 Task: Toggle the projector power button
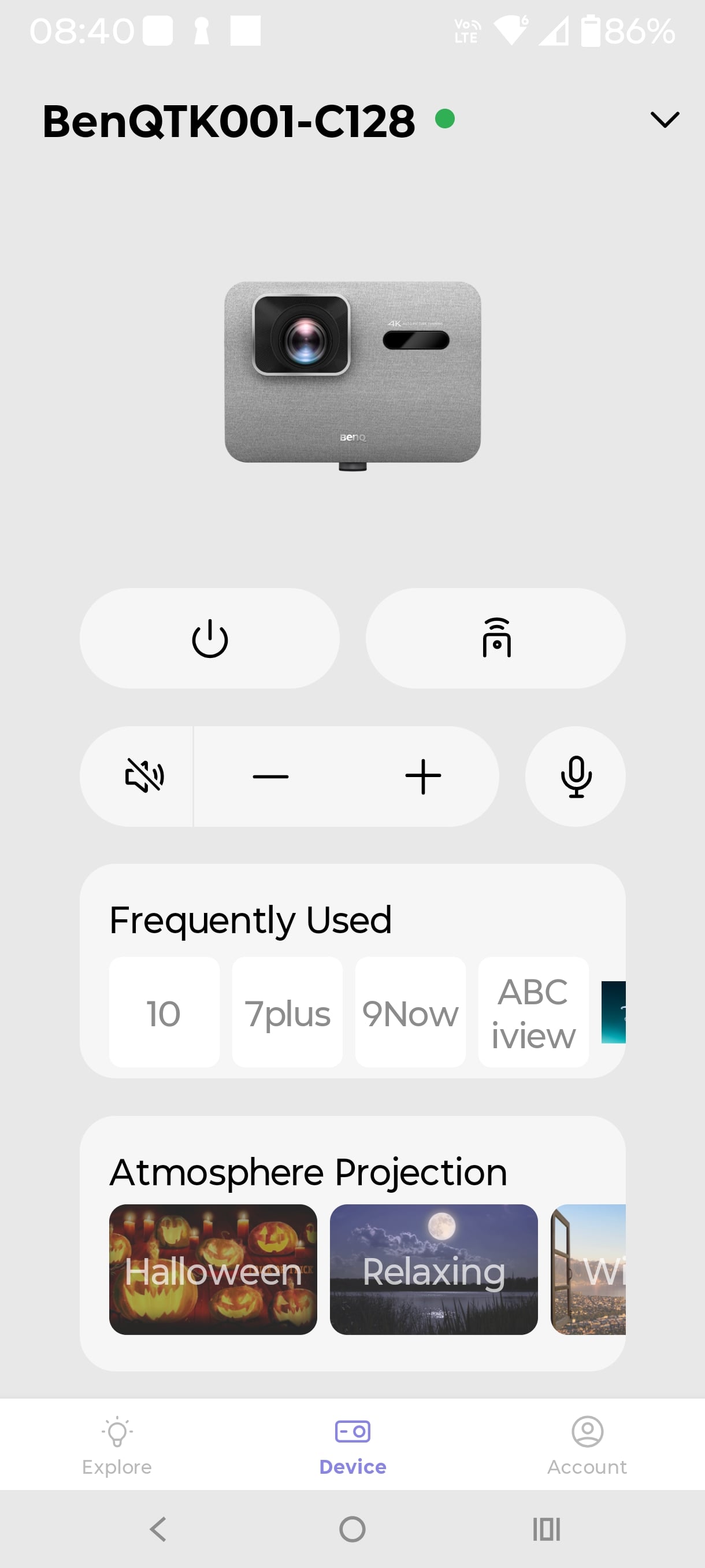click(x=209, y=638)
